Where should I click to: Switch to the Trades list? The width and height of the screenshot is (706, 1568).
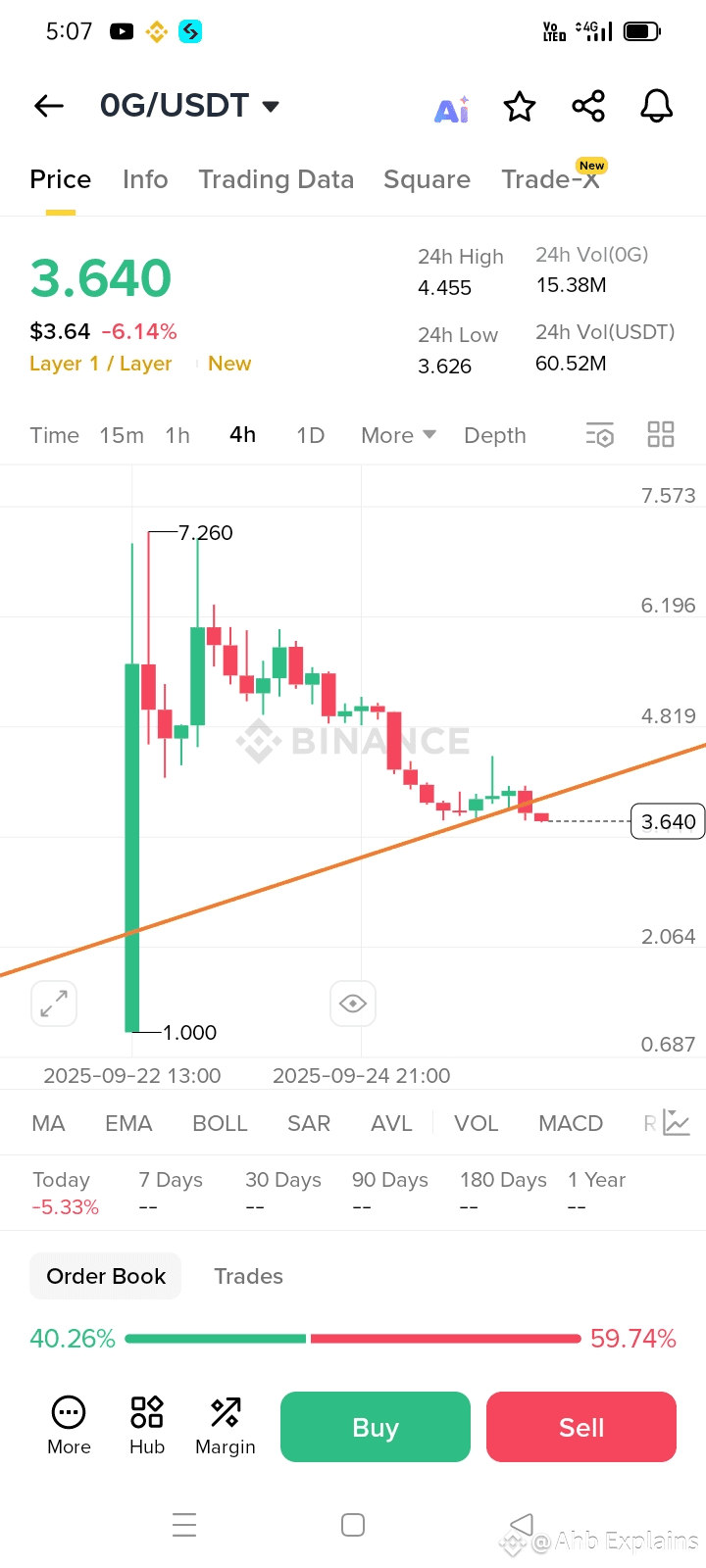[x=248, y=1276]
